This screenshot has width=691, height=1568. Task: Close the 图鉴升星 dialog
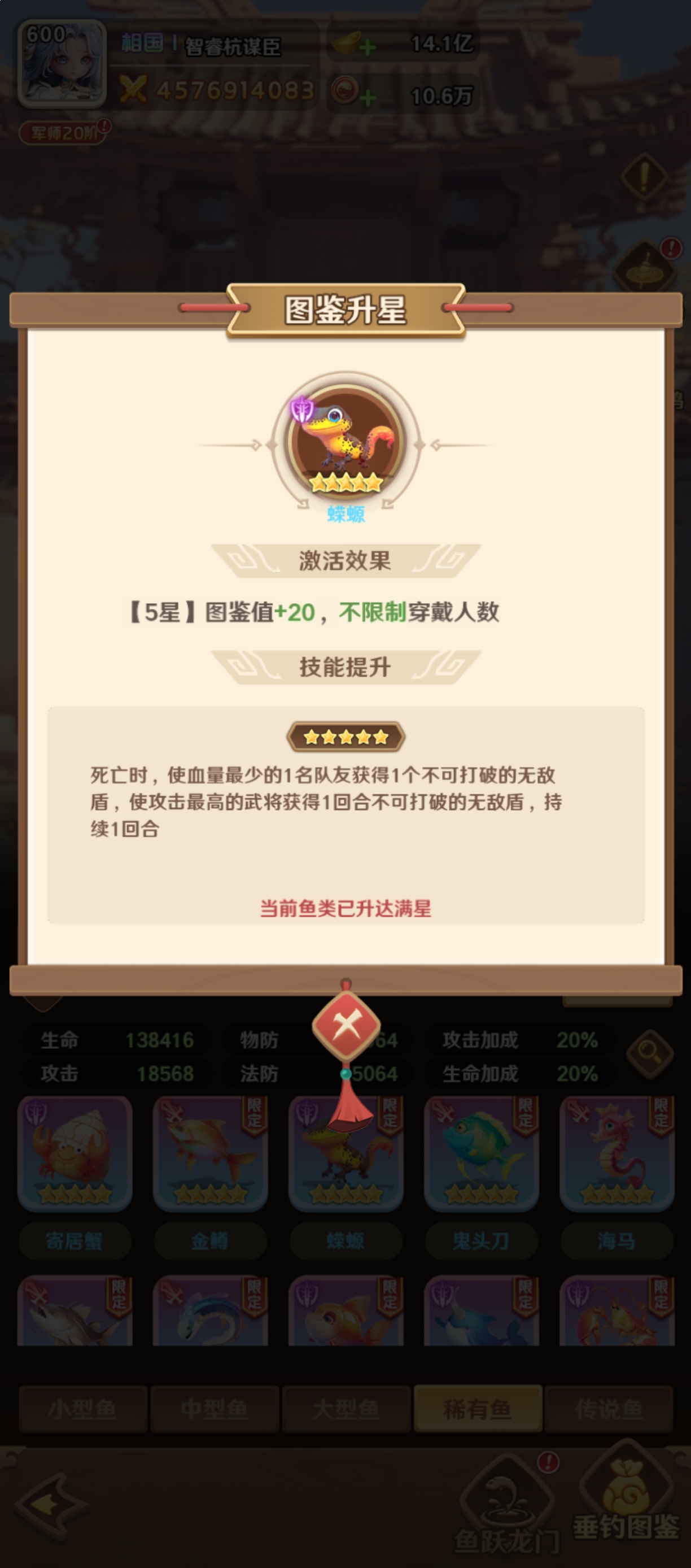coord(345,1026)
